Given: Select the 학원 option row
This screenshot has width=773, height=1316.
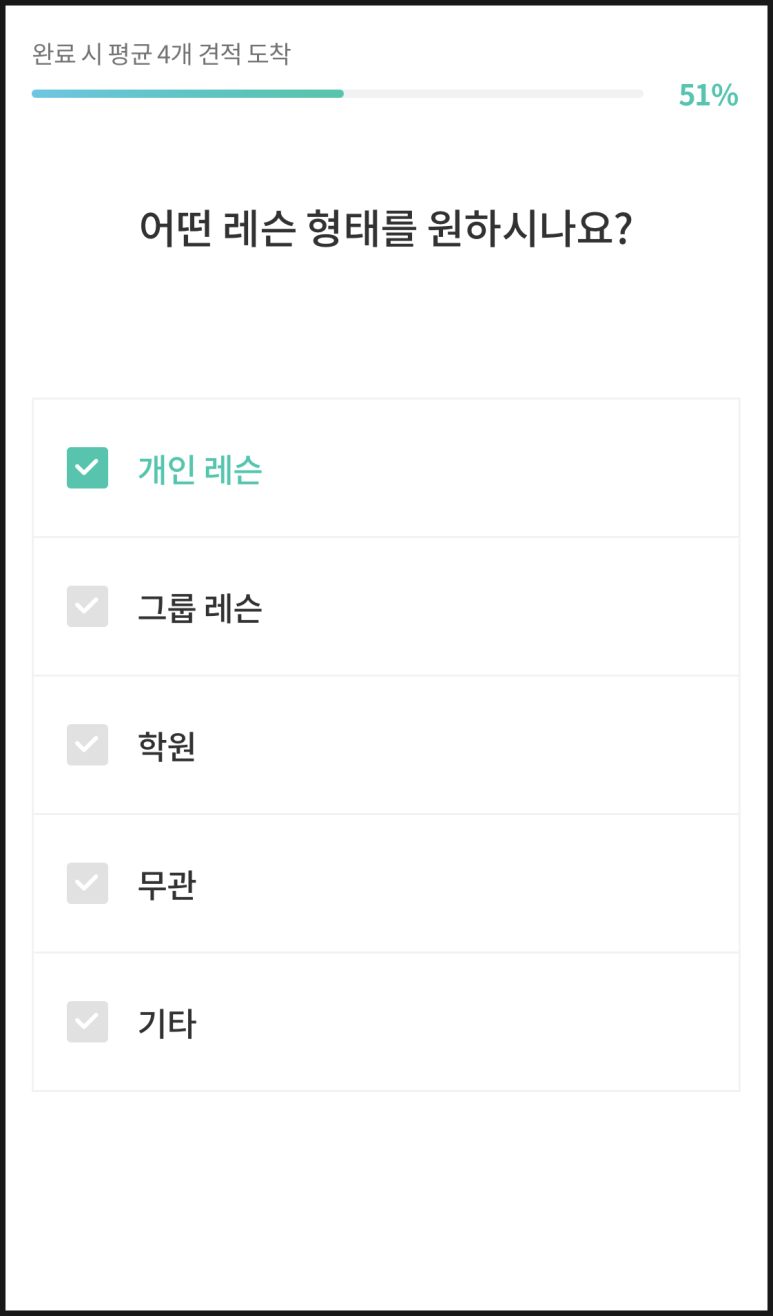Looking at the screenshot, I should click(386, 744).
